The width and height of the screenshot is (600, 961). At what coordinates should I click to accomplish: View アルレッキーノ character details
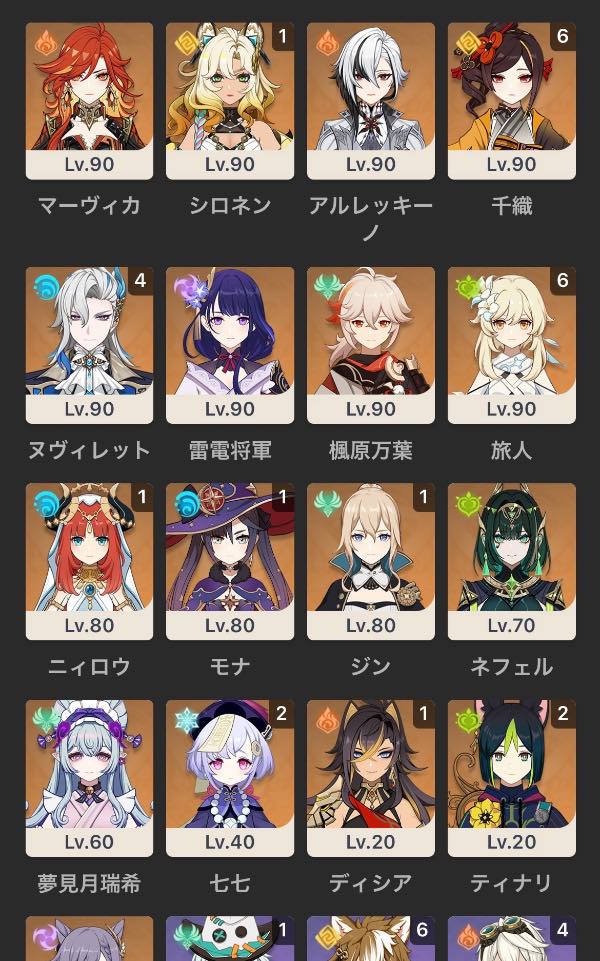371,100
